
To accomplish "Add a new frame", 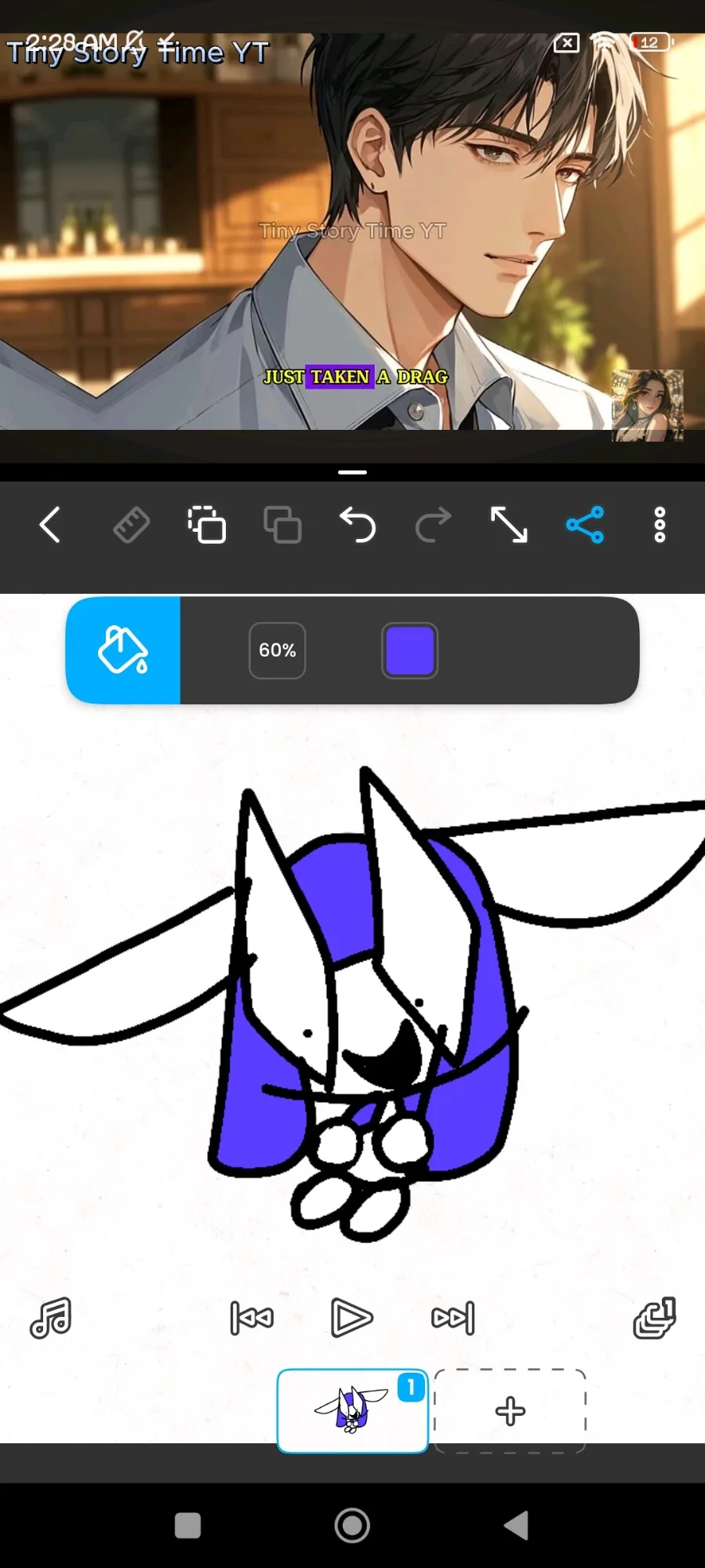I will [x=510, y=1410].
